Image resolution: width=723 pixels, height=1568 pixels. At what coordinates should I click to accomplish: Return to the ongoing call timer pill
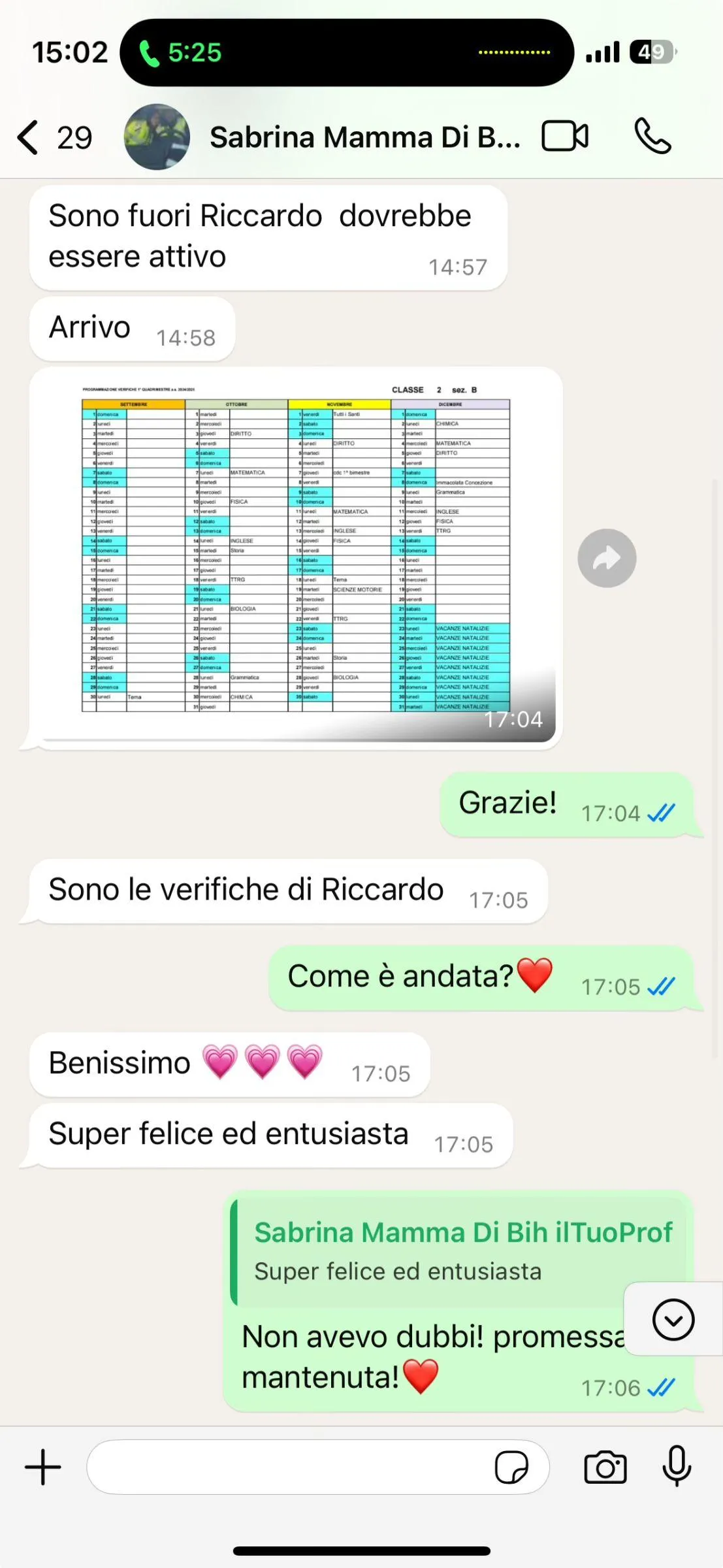[x=347, y=52]
